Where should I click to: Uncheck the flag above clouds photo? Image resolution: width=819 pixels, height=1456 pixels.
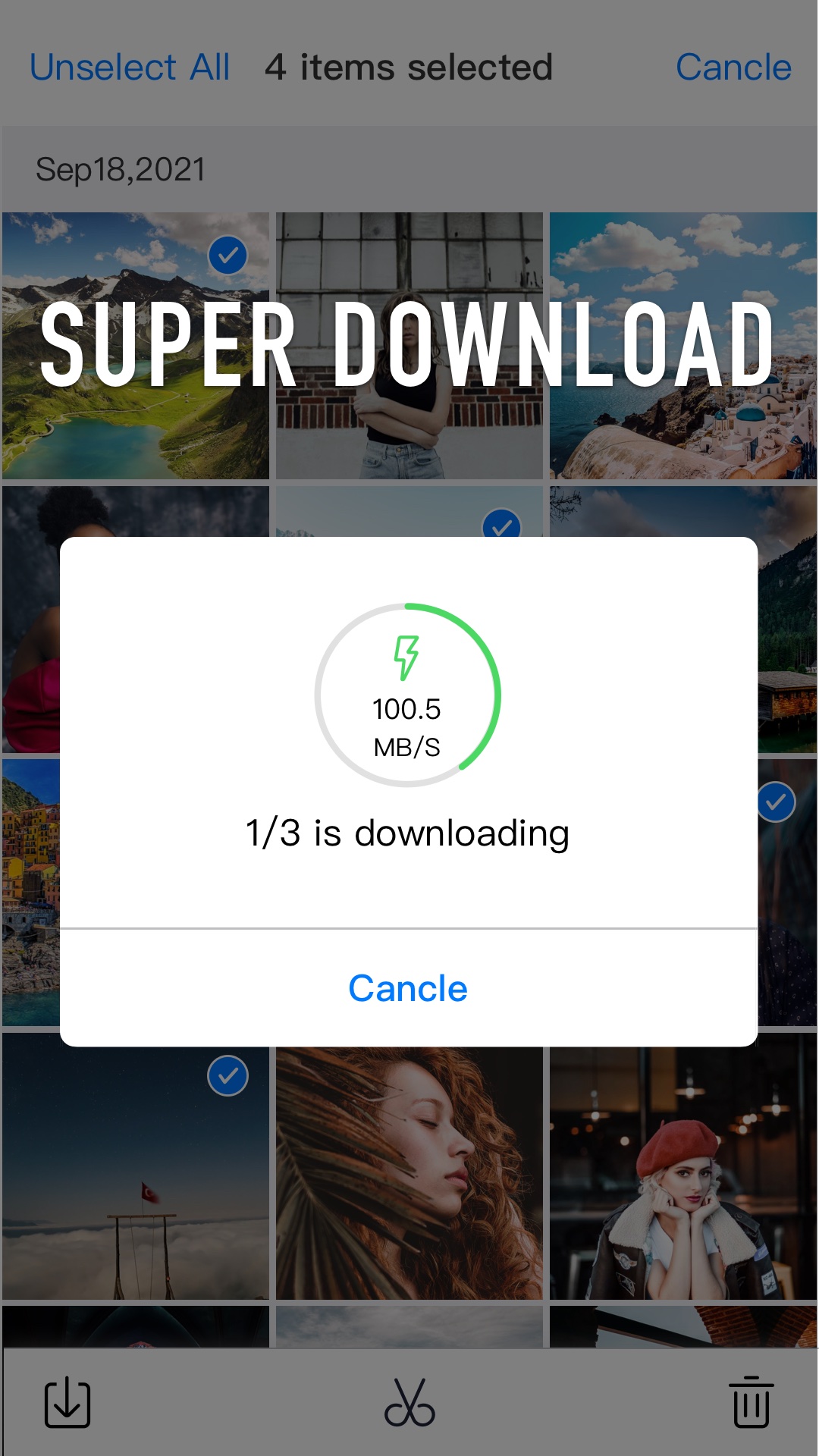pos(227,1075)
